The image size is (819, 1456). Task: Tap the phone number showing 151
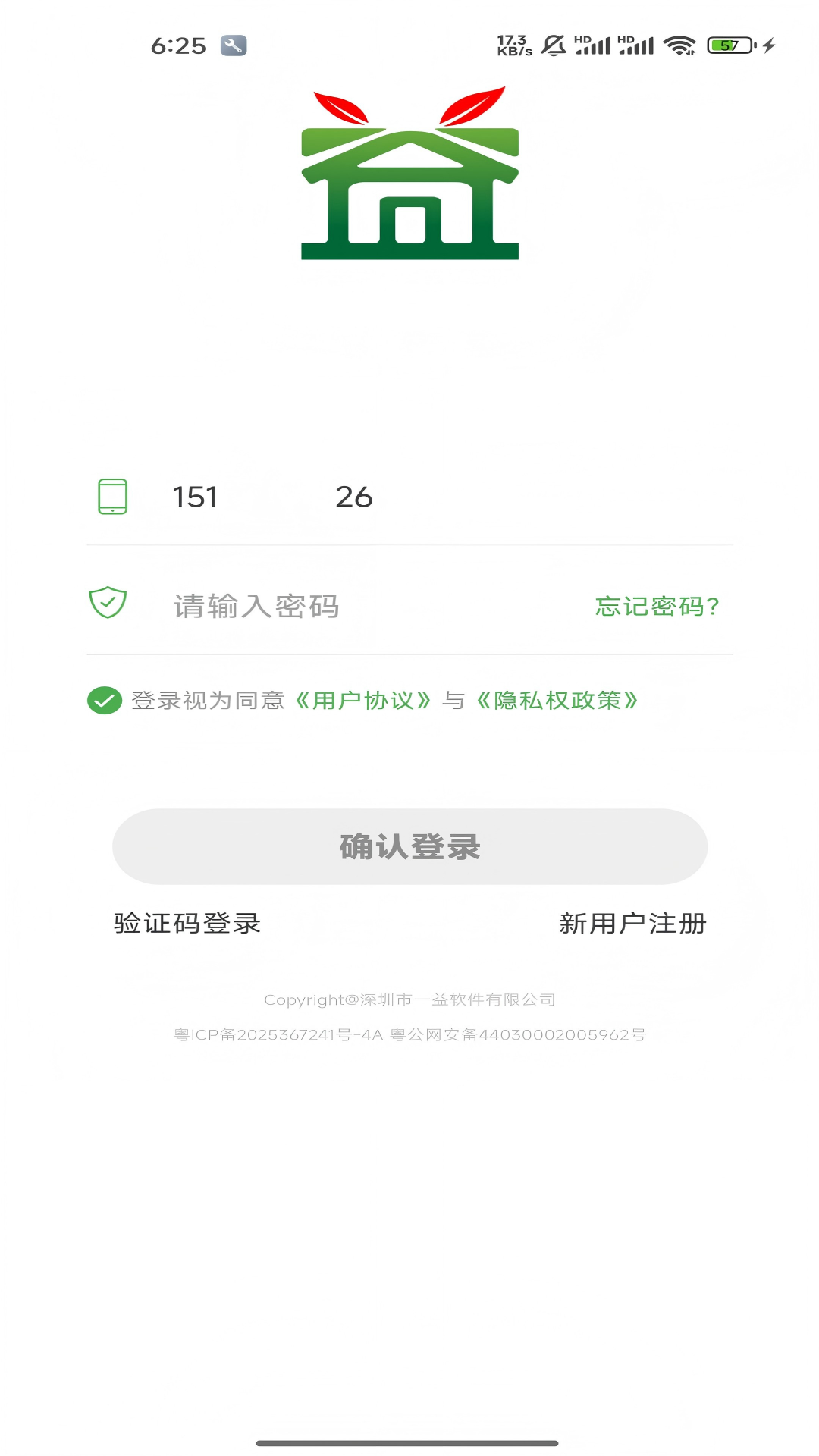pyautogui.click(x=196, y=497)
